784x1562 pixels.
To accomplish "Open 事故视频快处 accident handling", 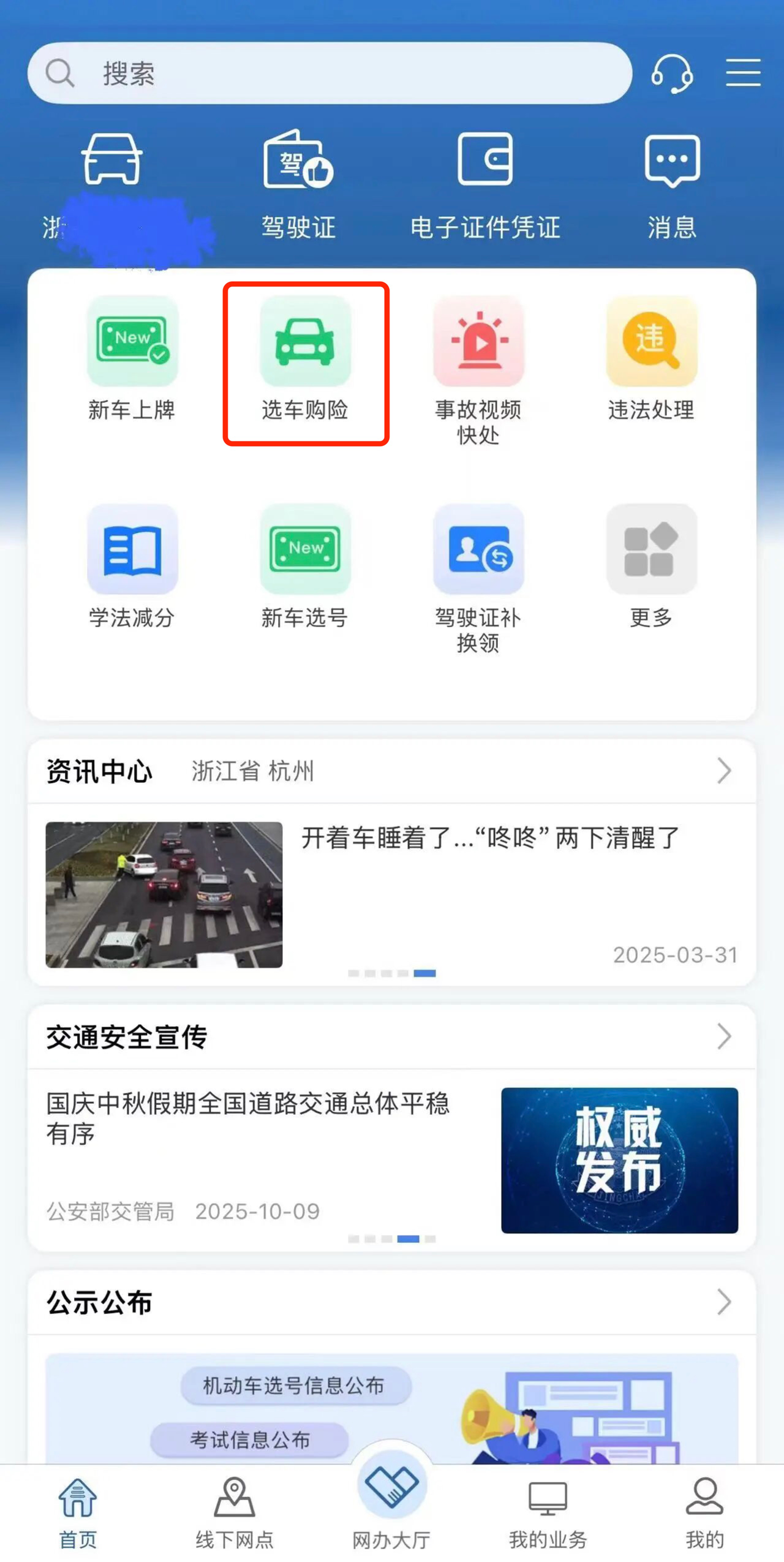I will tap(478, 369).
